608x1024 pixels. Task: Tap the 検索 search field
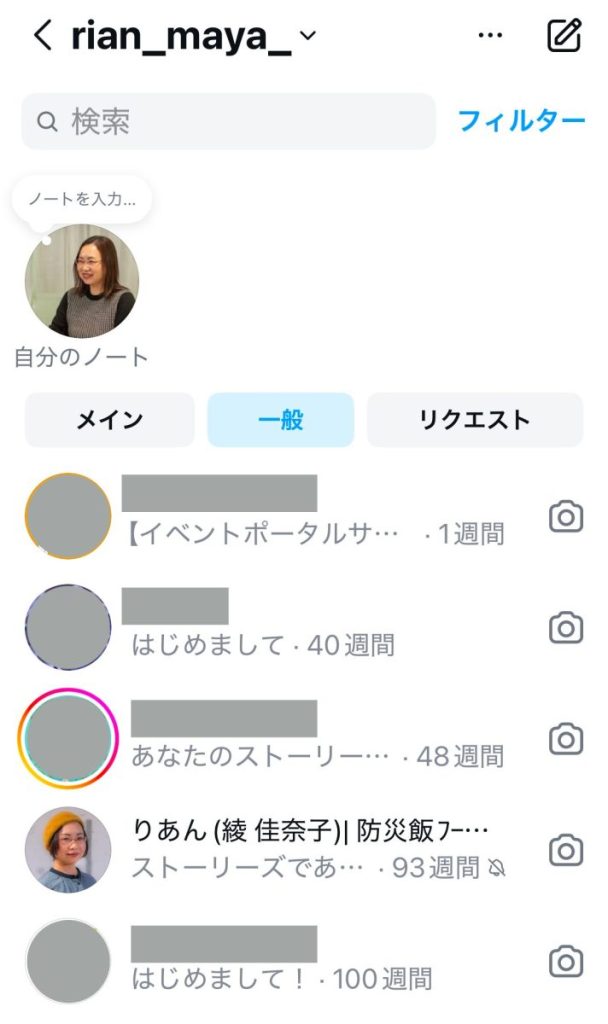(228, 121)
